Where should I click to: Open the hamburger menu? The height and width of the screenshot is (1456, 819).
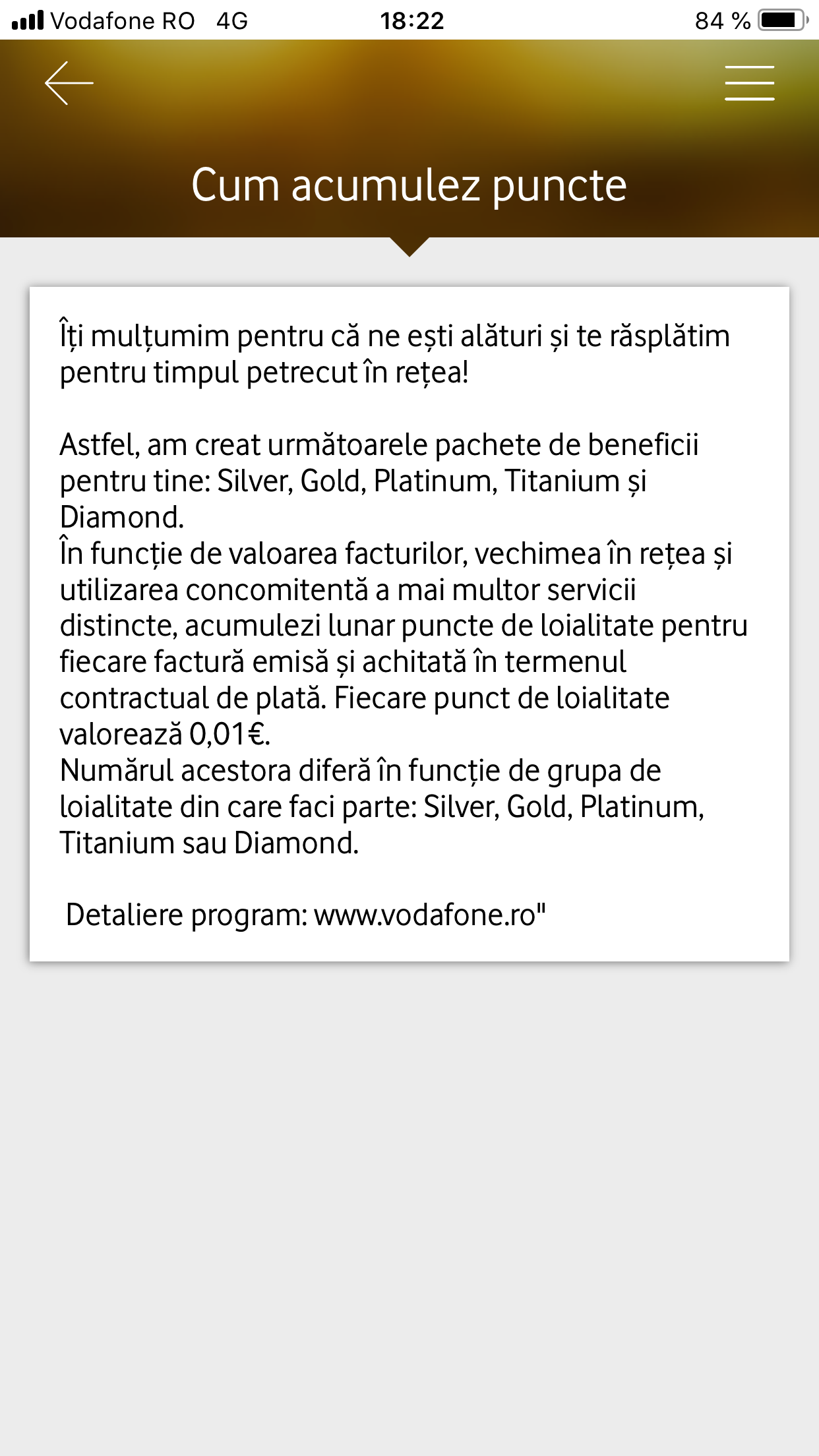pyautogui.click(x=749, y=83)
